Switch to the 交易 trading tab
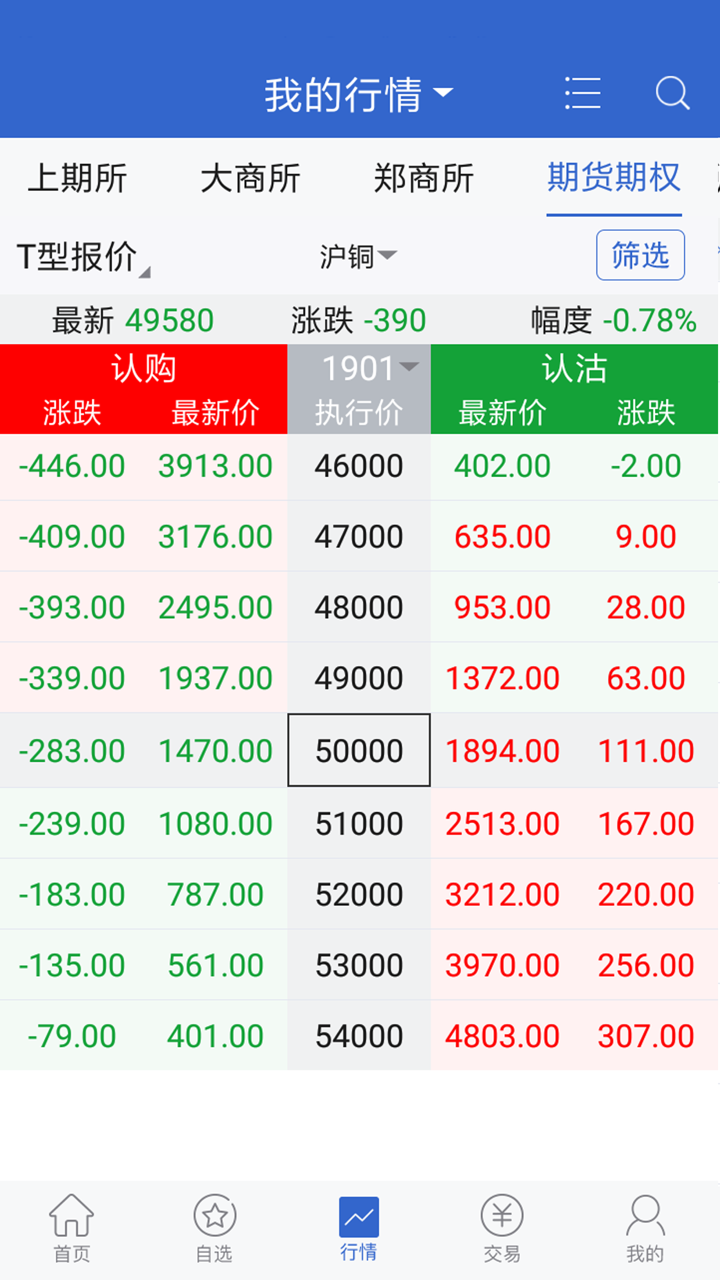 click(x=502, y=1229)
